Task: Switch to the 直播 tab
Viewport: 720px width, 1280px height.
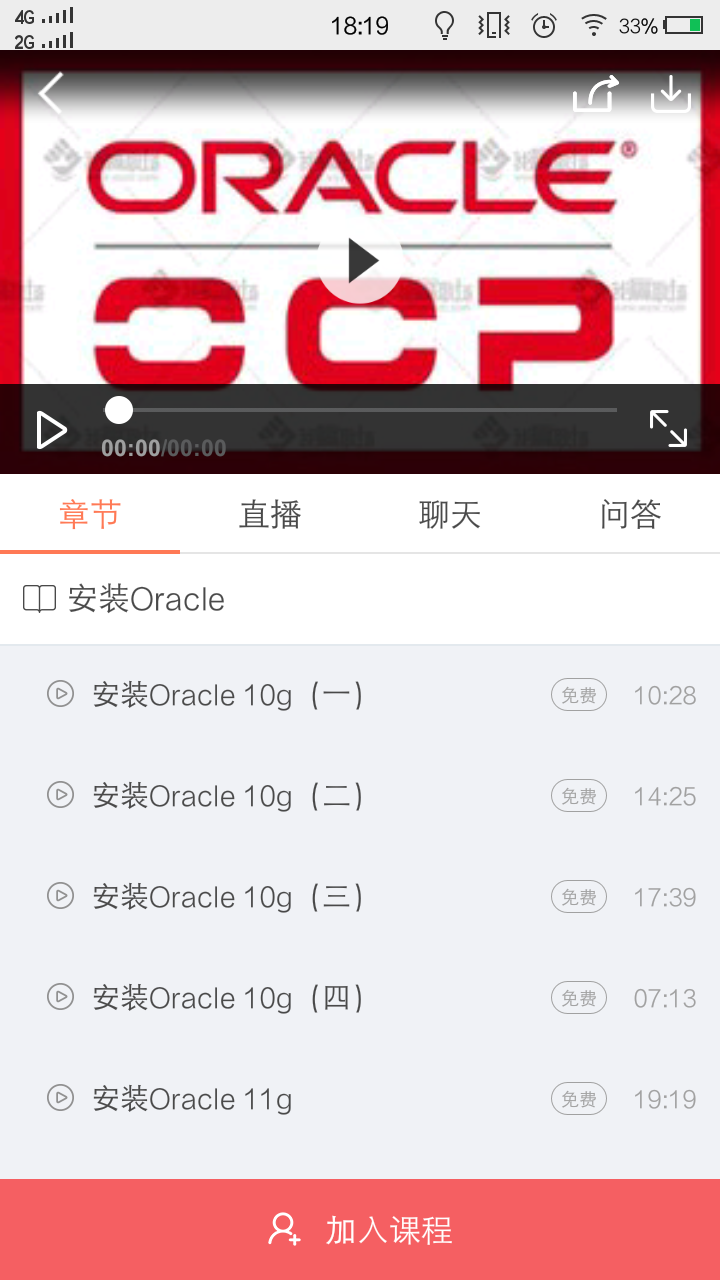Action: (270, 514)
